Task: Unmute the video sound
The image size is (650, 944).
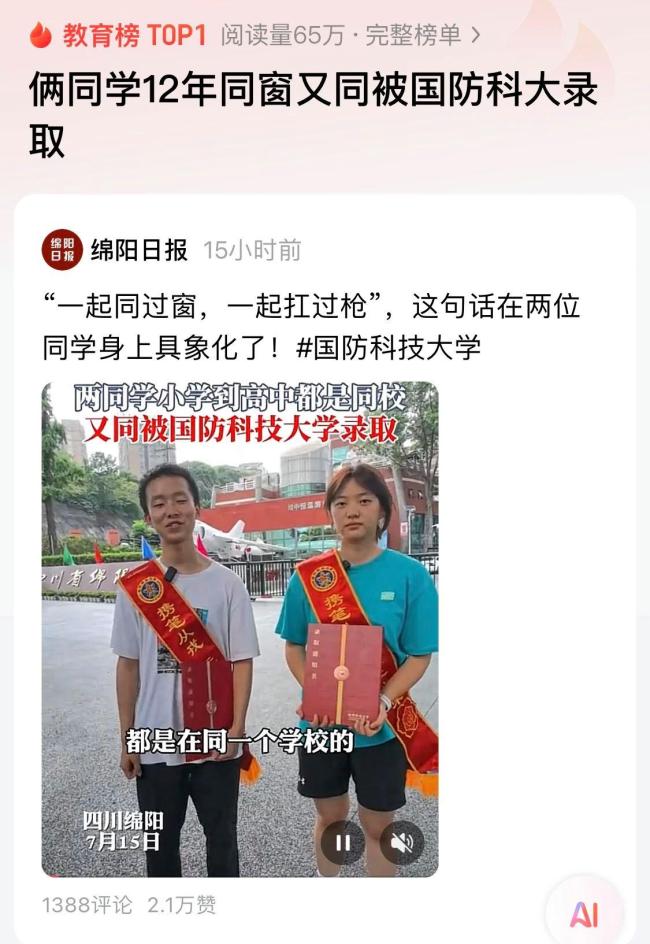Action: click(x=402, y=843)
